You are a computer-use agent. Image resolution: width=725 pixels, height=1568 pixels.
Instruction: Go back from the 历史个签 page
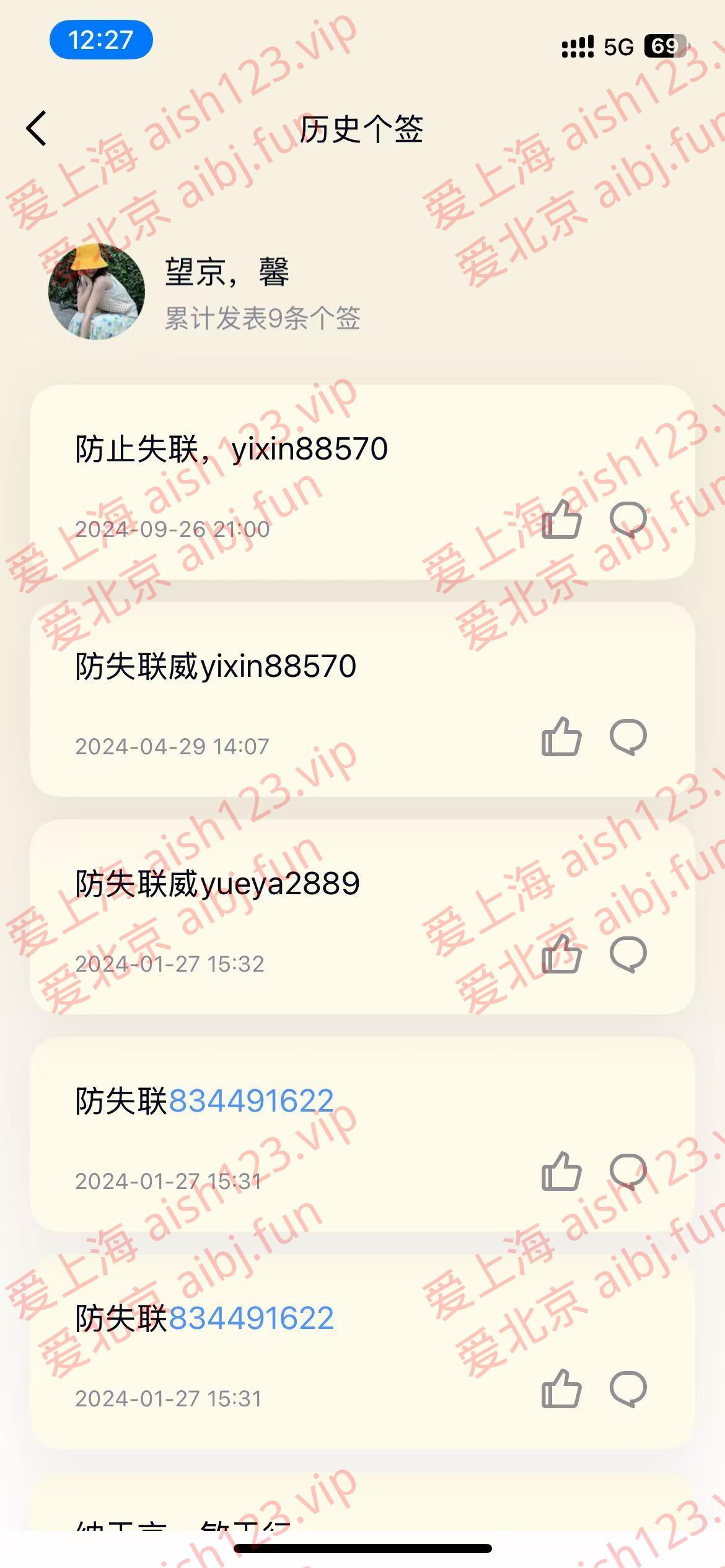coord(37,129)
